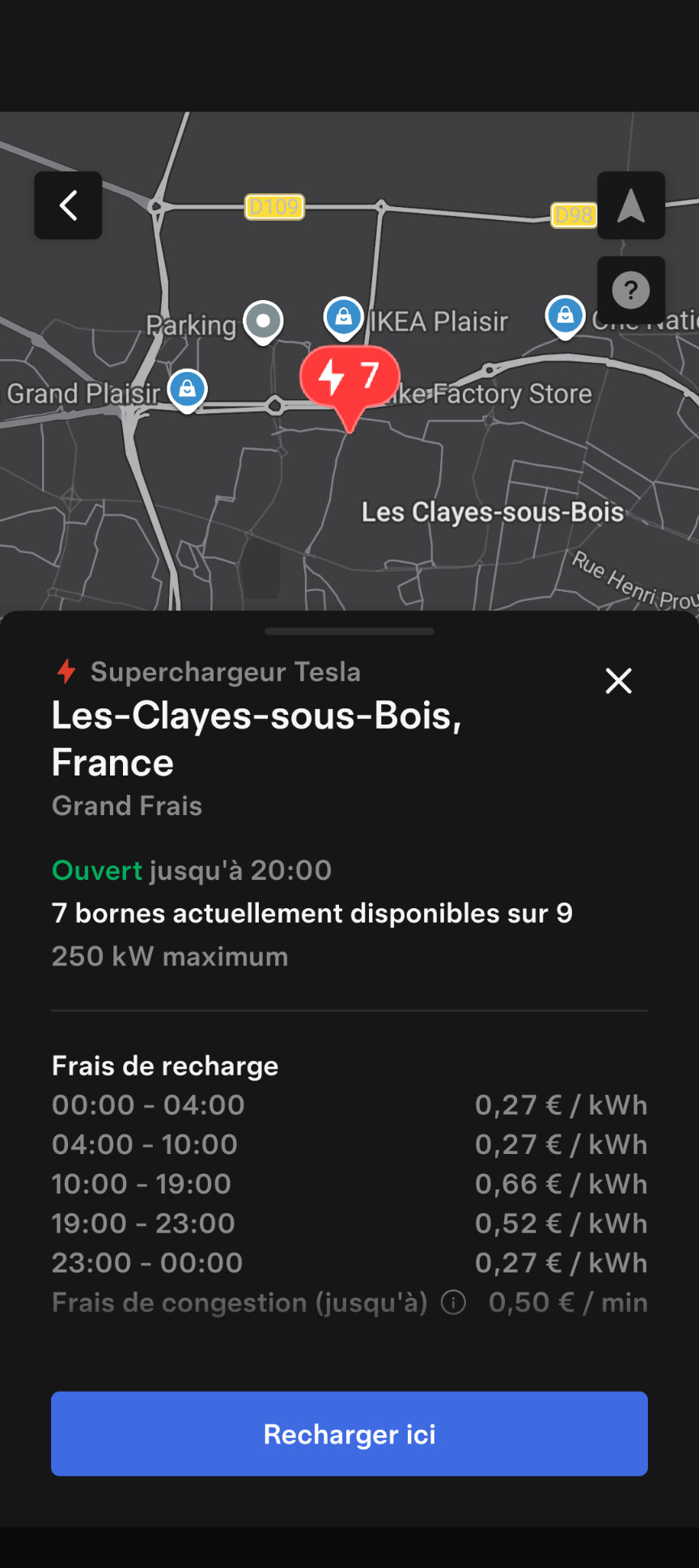This screenshot has width=699, height=1568.
Task: Select the IKEA Plaisir map pin
Action: [344, 318]
